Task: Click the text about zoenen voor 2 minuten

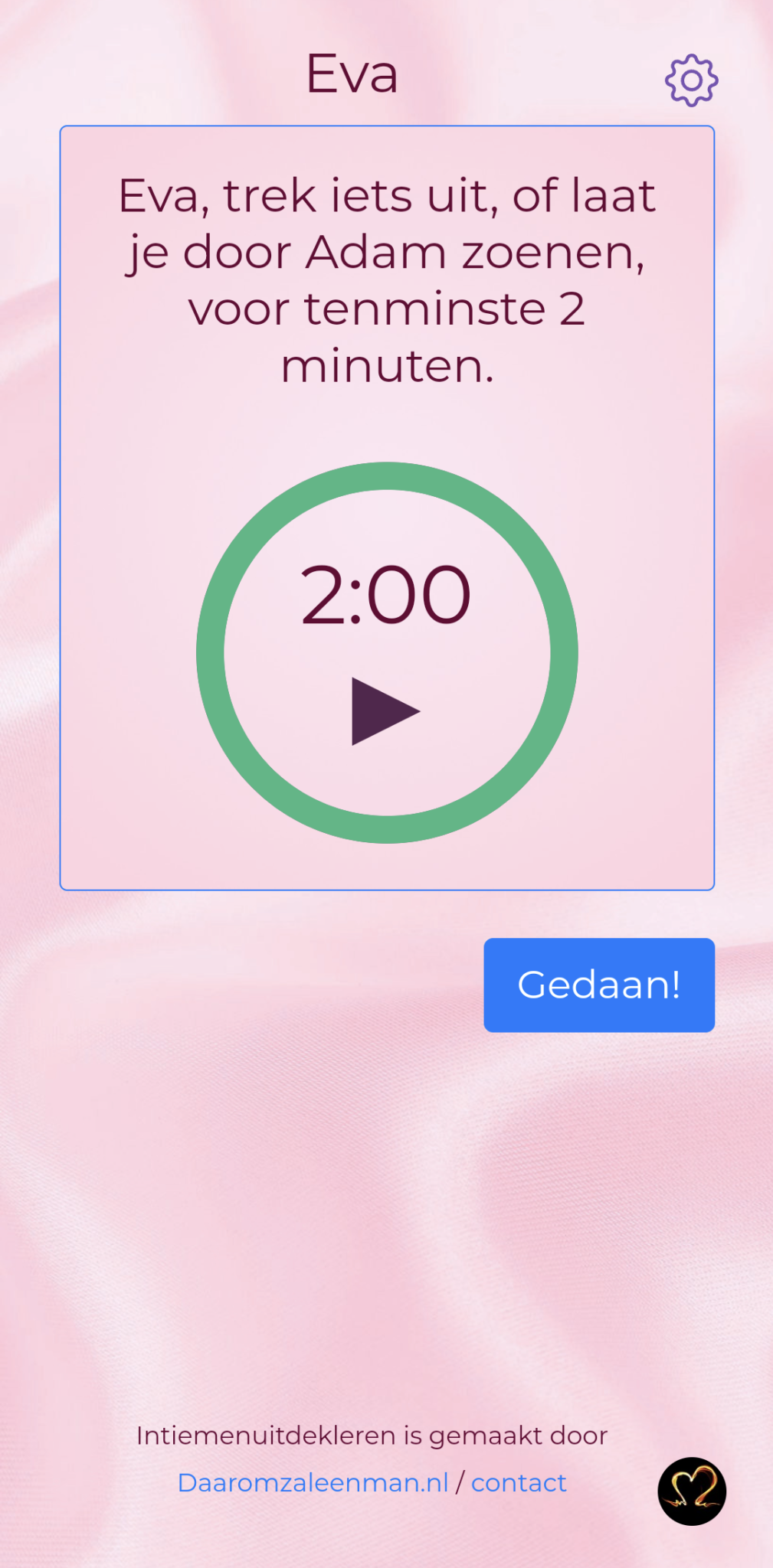Action: [x=386, y=279]
